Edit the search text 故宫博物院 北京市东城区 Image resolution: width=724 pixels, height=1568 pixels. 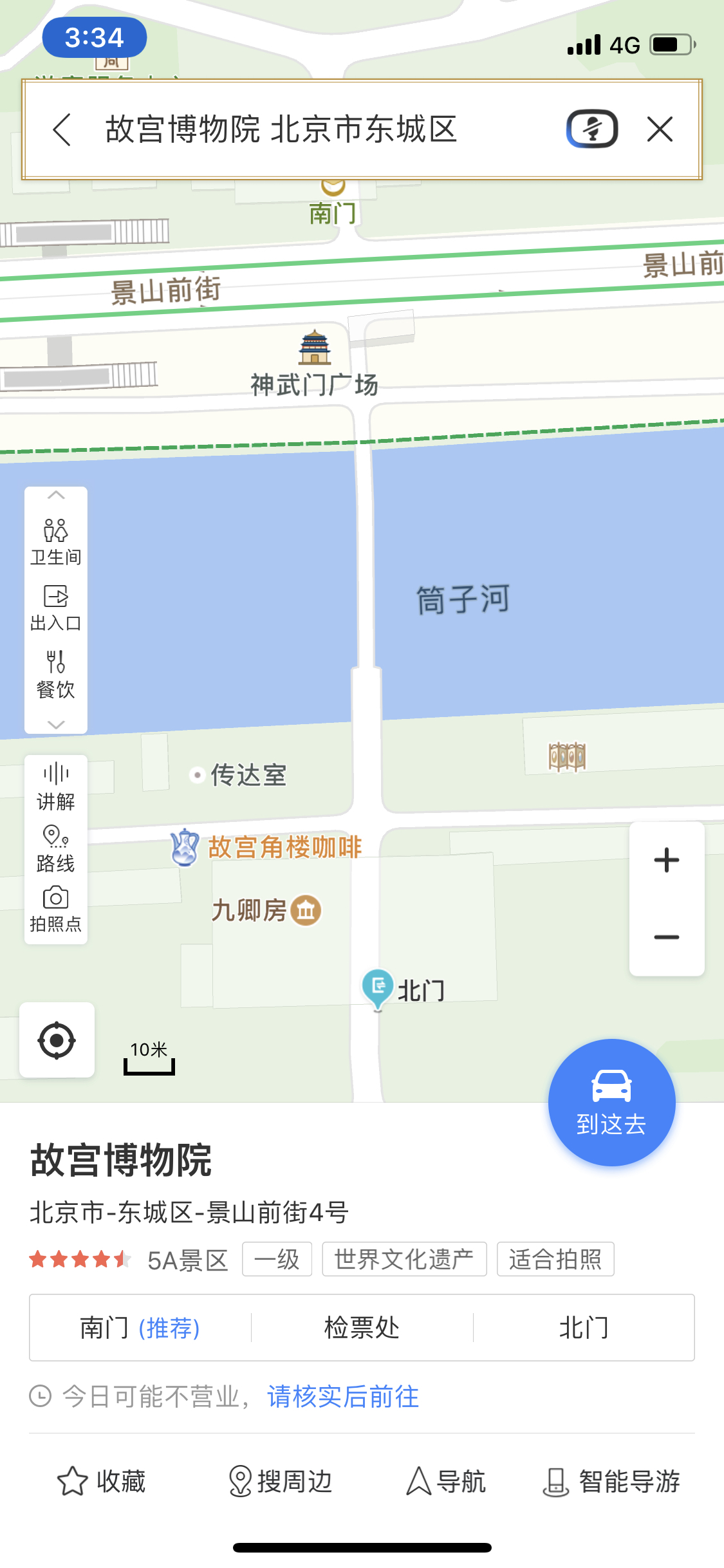[281, 129]
